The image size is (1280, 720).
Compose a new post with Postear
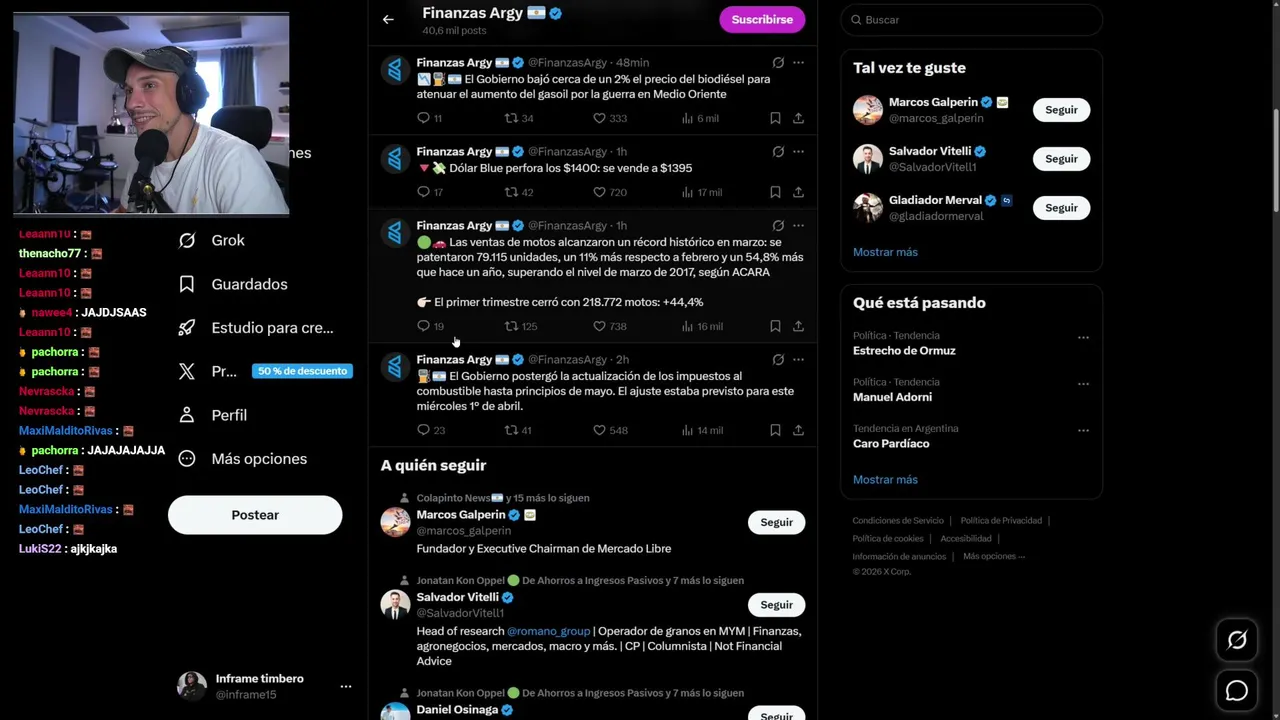click(x=255, y=515)
